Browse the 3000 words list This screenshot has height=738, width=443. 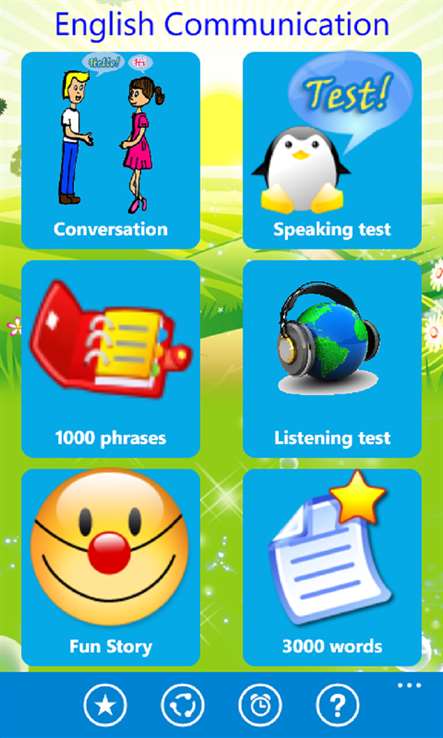pos(332,567)
